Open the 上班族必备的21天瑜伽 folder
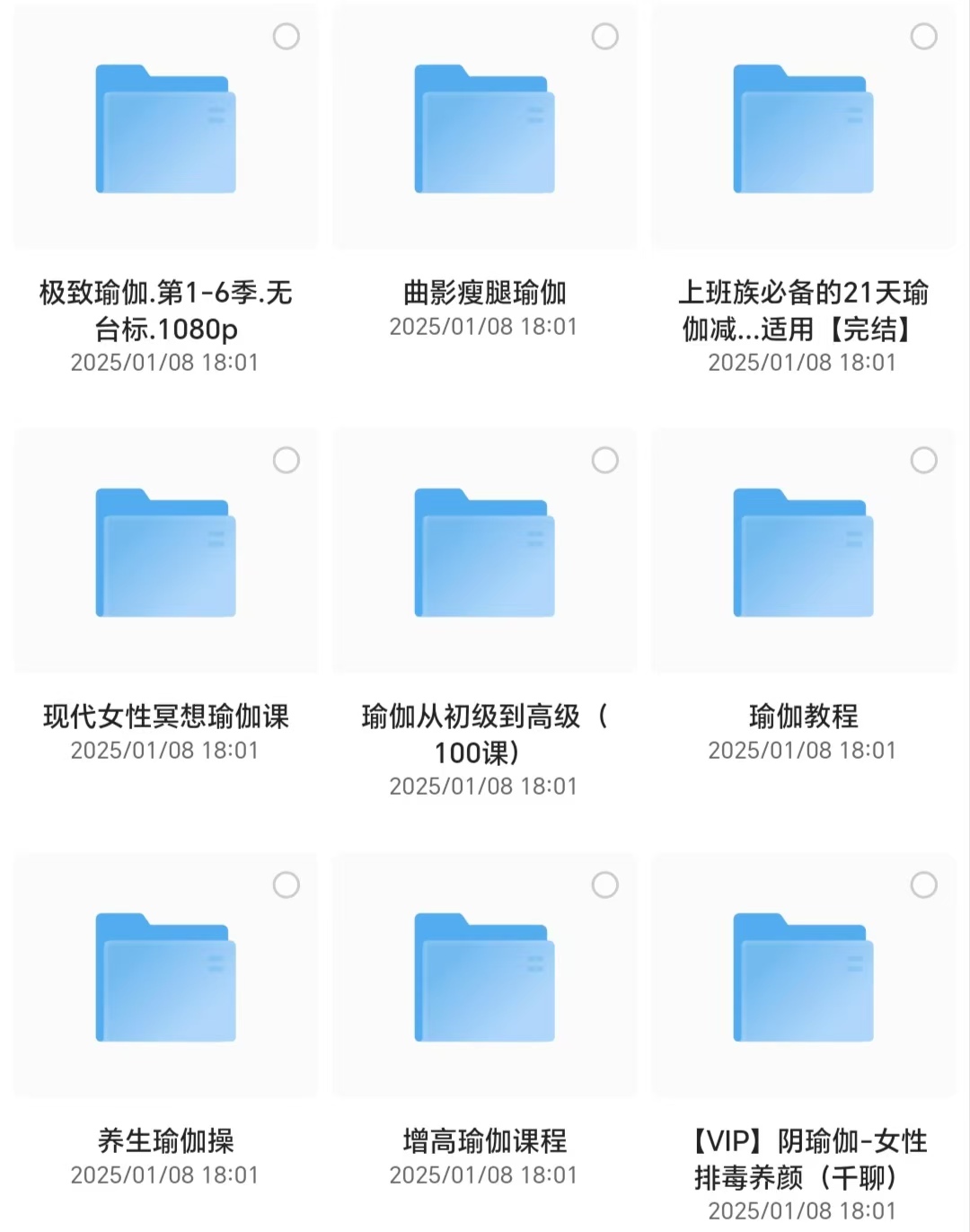 click(804, 129)
